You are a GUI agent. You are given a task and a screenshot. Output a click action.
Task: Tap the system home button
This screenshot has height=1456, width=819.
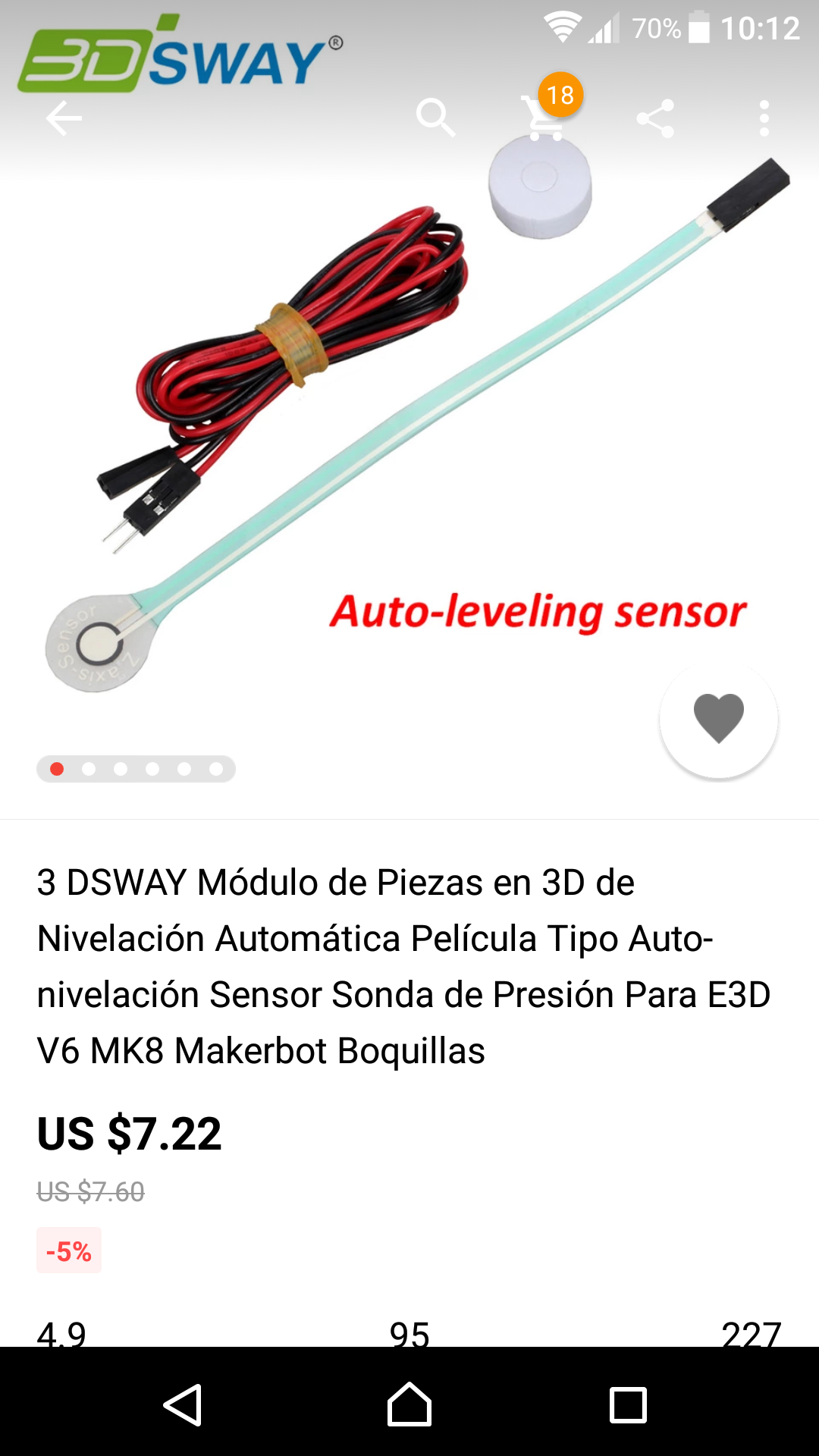coord(409,1404)
